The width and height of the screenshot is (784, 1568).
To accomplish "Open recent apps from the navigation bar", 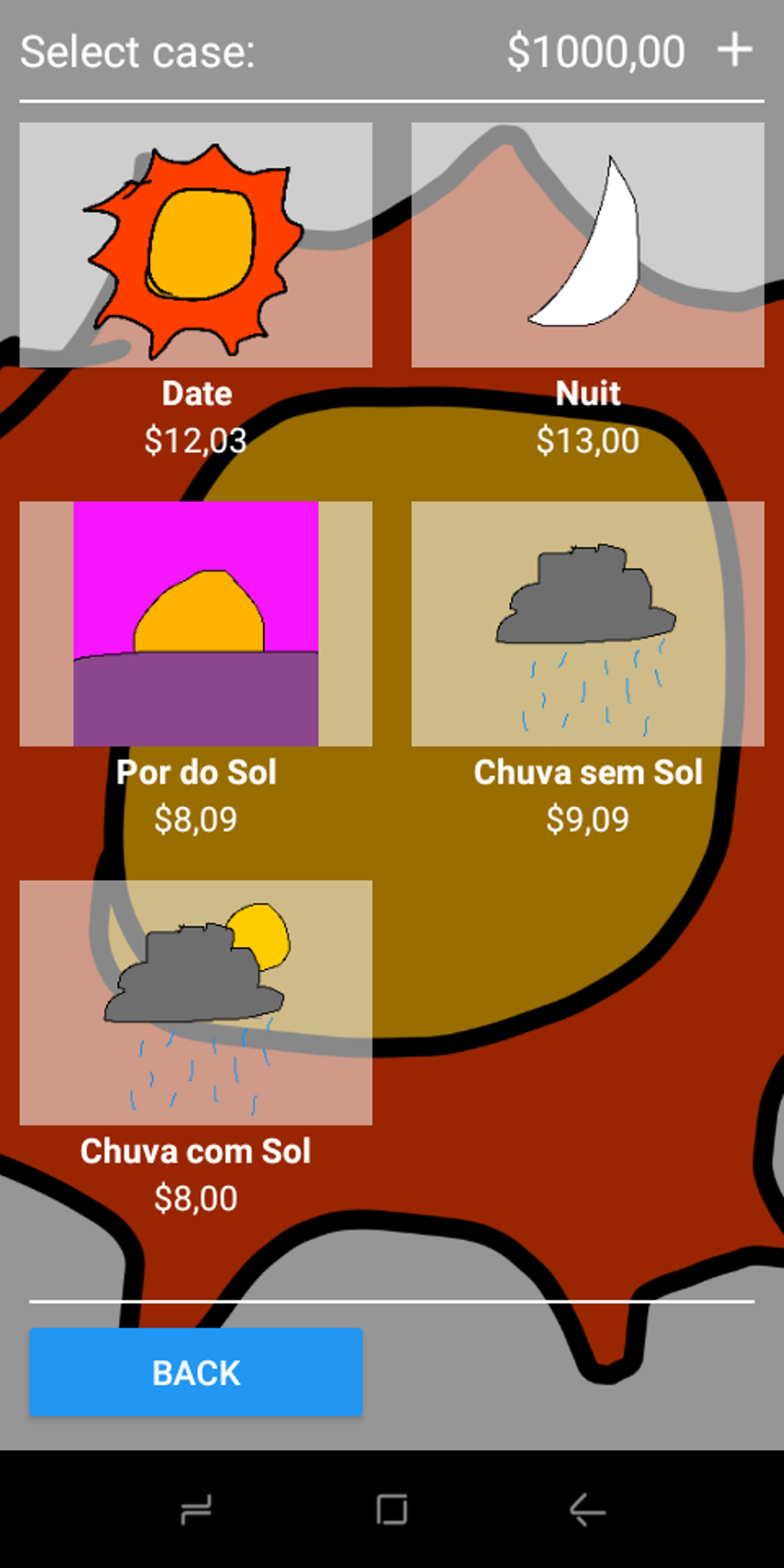I will coord(196,1510).
